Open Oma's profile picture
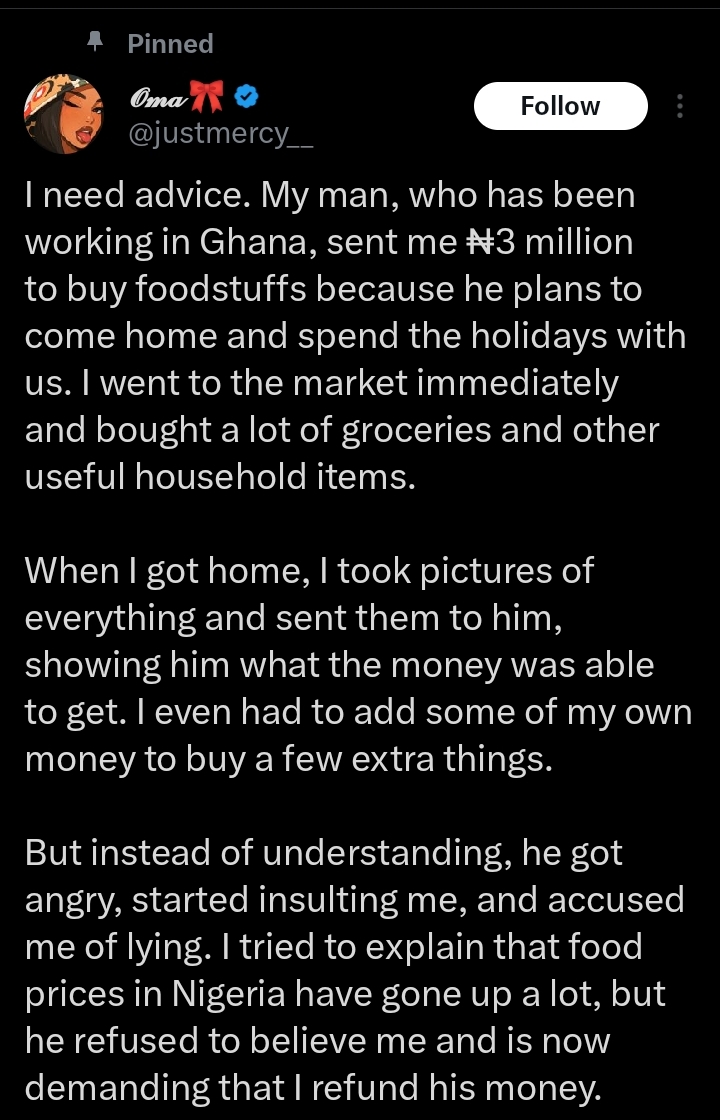720x1120 pixels. 64,112
